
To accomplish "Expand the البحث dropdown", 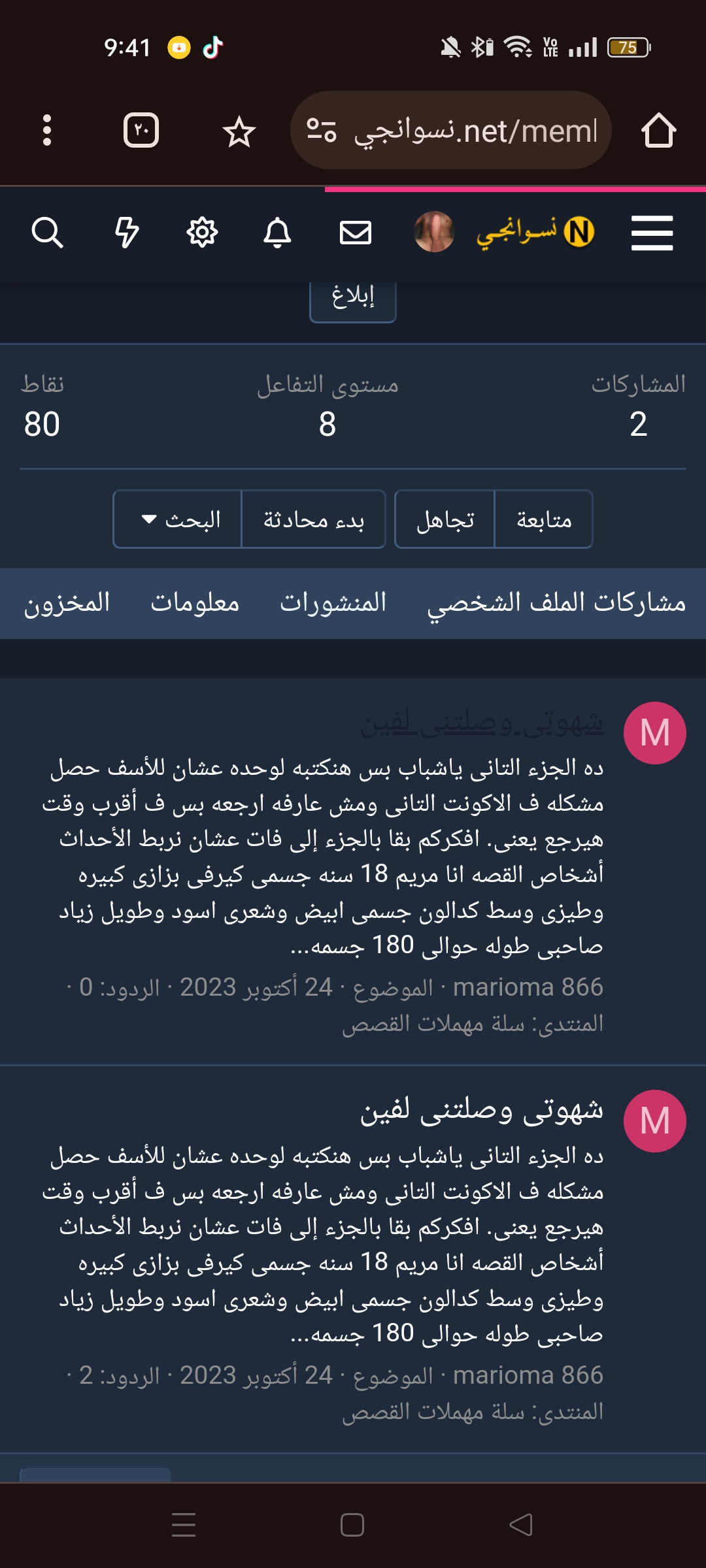I will pyautogui.click(x=178, y=520).
